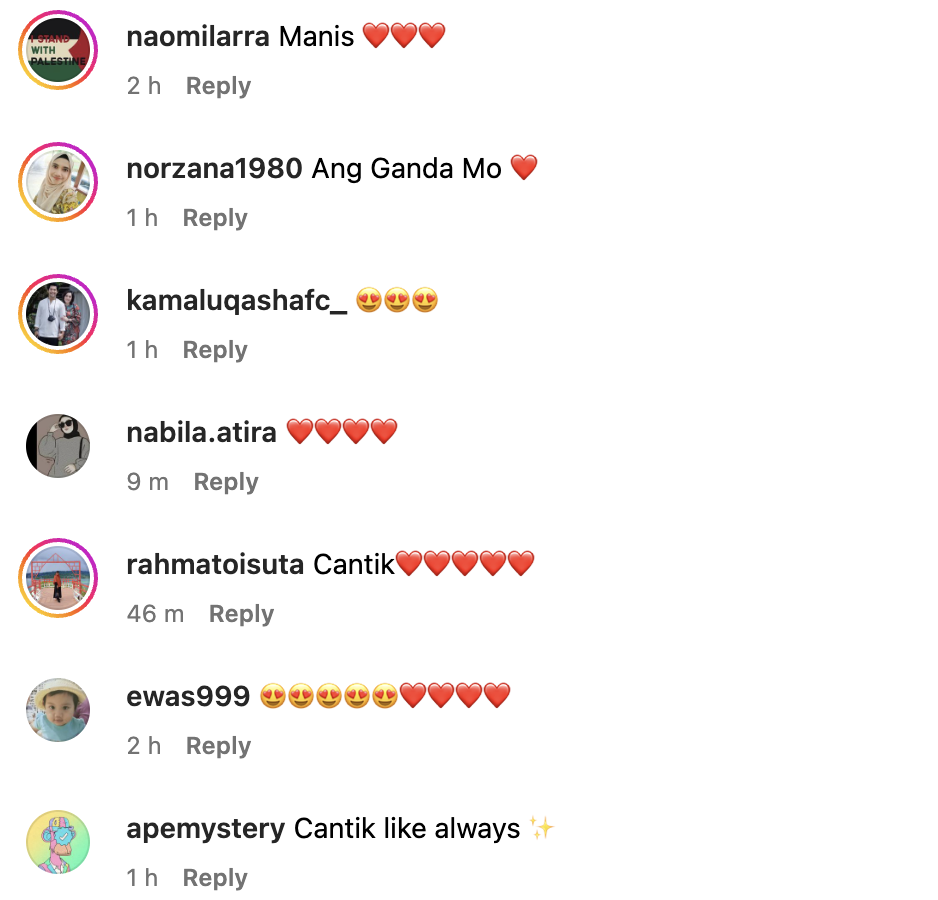Open naomilarra's profile via username
The image size is (938, 900).
[198, 37]
